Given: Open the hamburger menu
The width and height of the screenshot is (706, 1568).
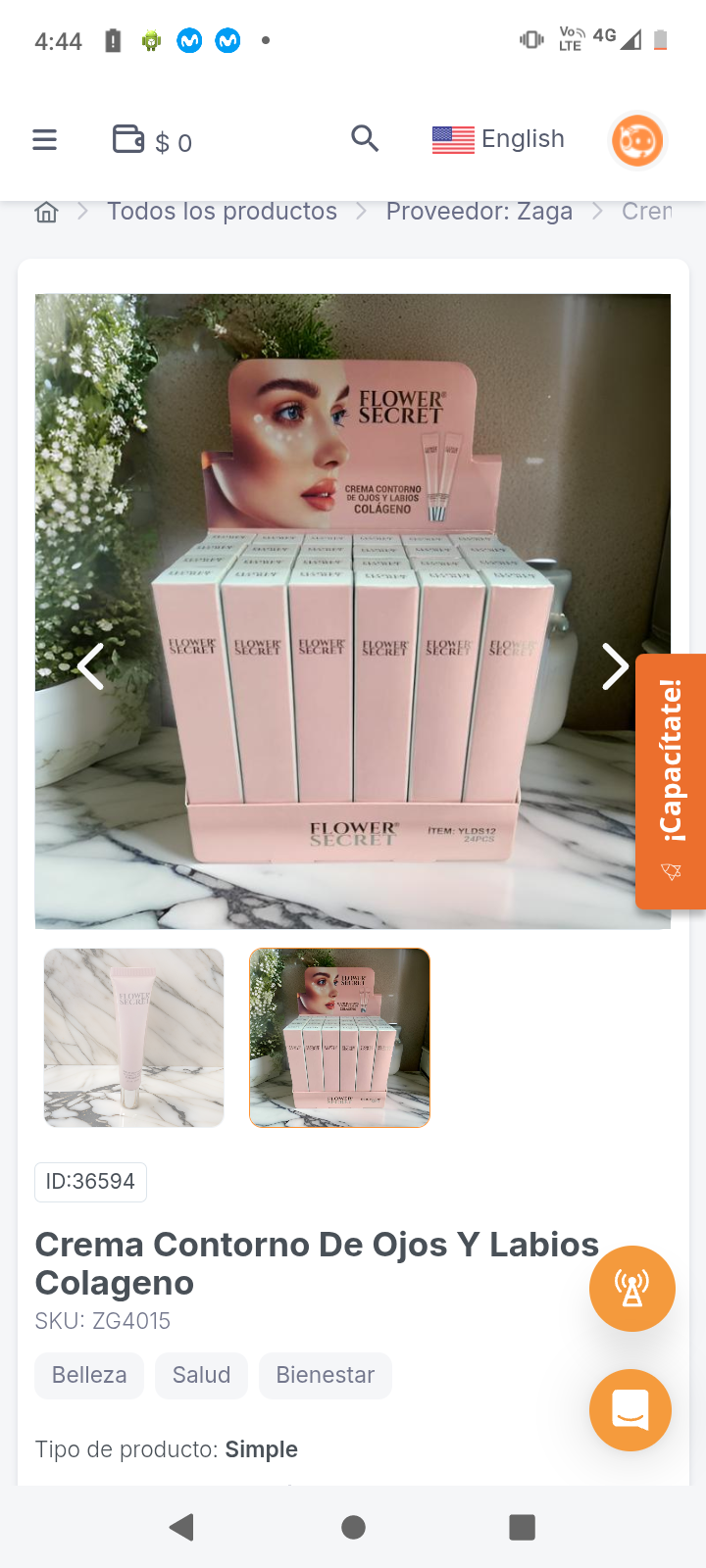Looking at the screenshot, I should [x=45, y=140].
